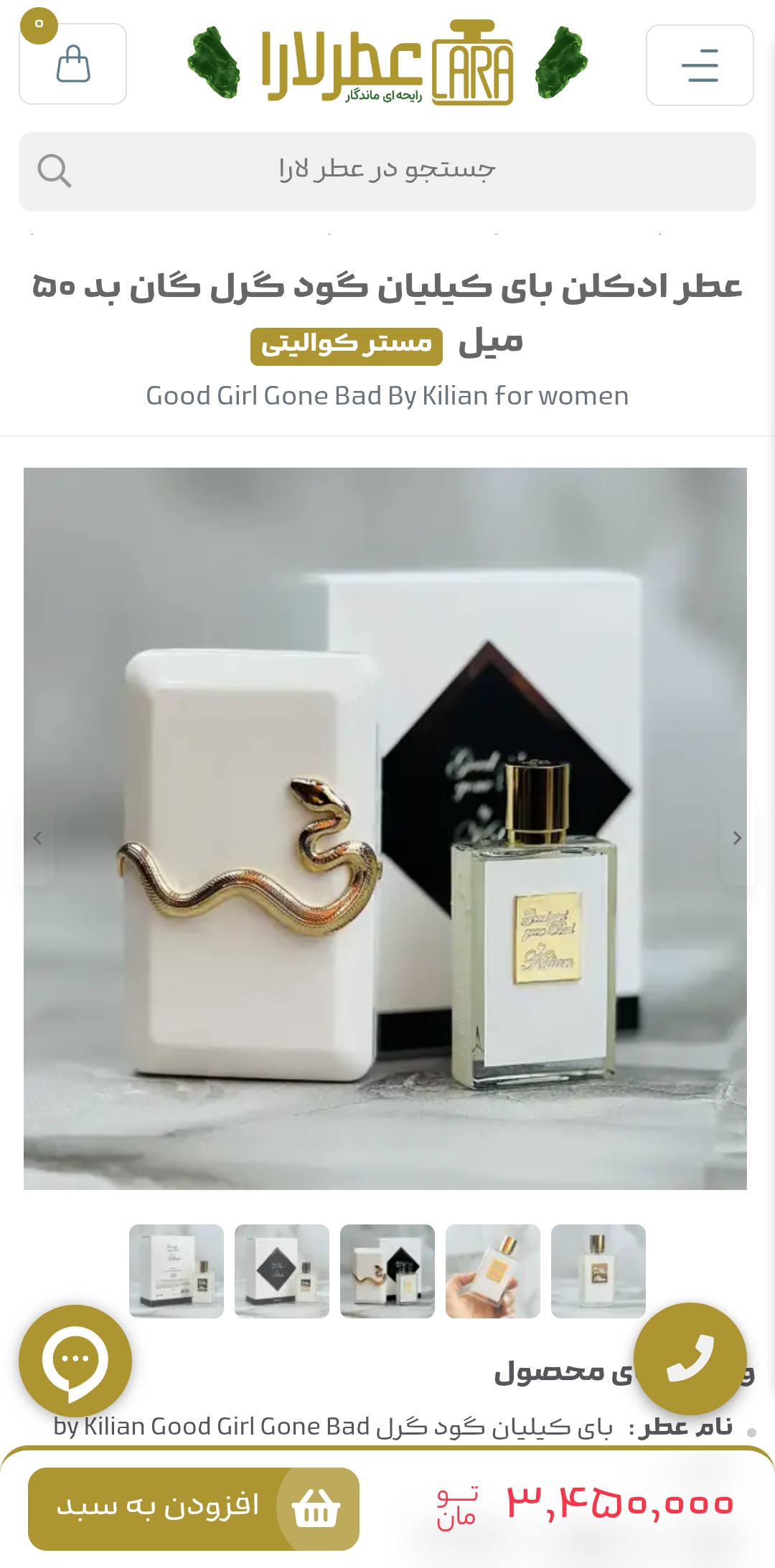
Task: Open the hamburger menu
Action: click(699, 65)
